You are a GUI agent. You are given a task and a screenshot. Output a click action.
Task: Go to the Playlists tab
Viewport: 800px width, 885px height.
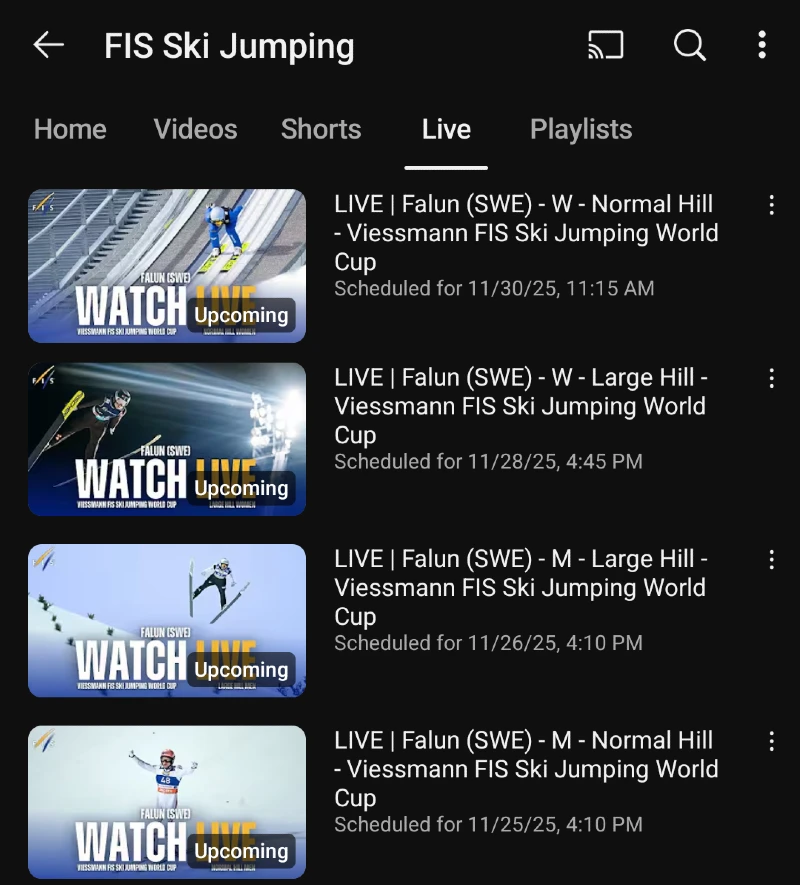point(581,130)
